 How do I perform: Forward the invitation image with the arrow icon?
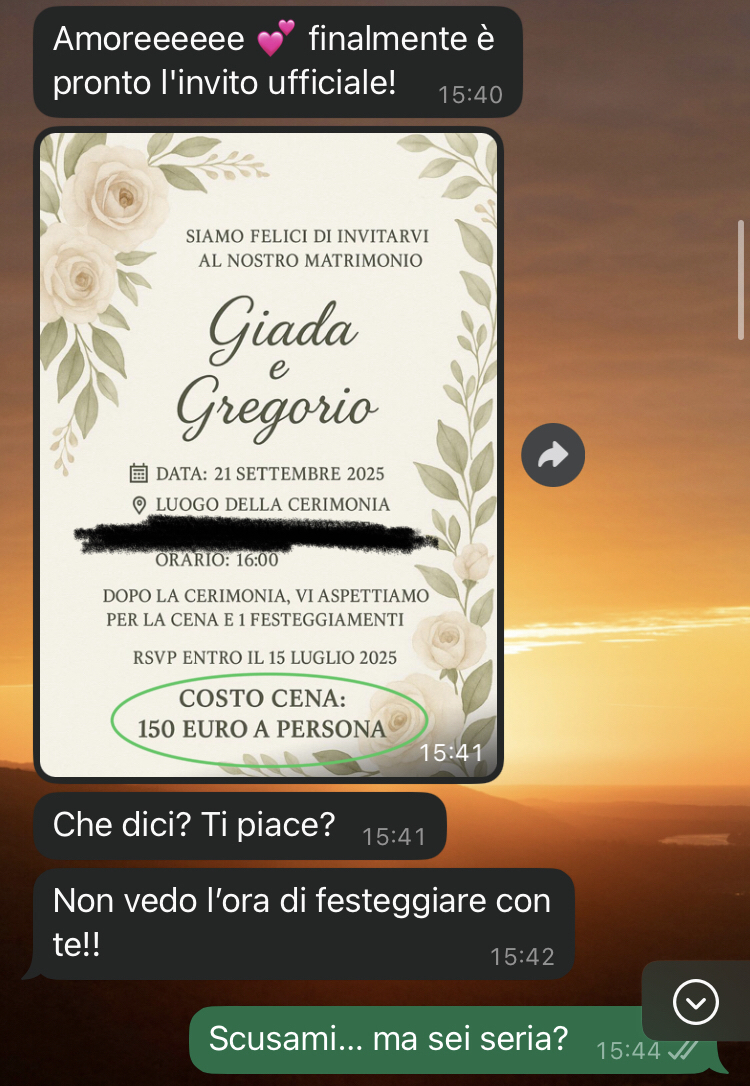point(553,456)
